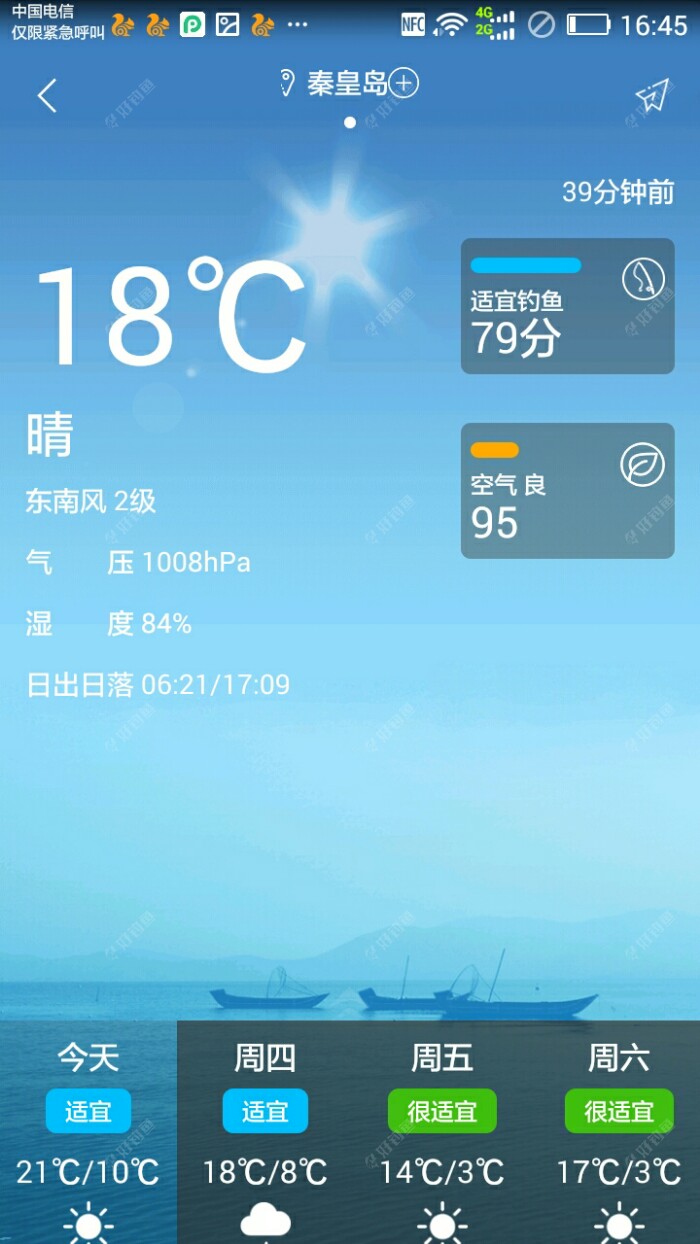This screenshot has width=700, height=1244.
Task: Add a city next to 秦皇岛
Action: tap(403, 84)
